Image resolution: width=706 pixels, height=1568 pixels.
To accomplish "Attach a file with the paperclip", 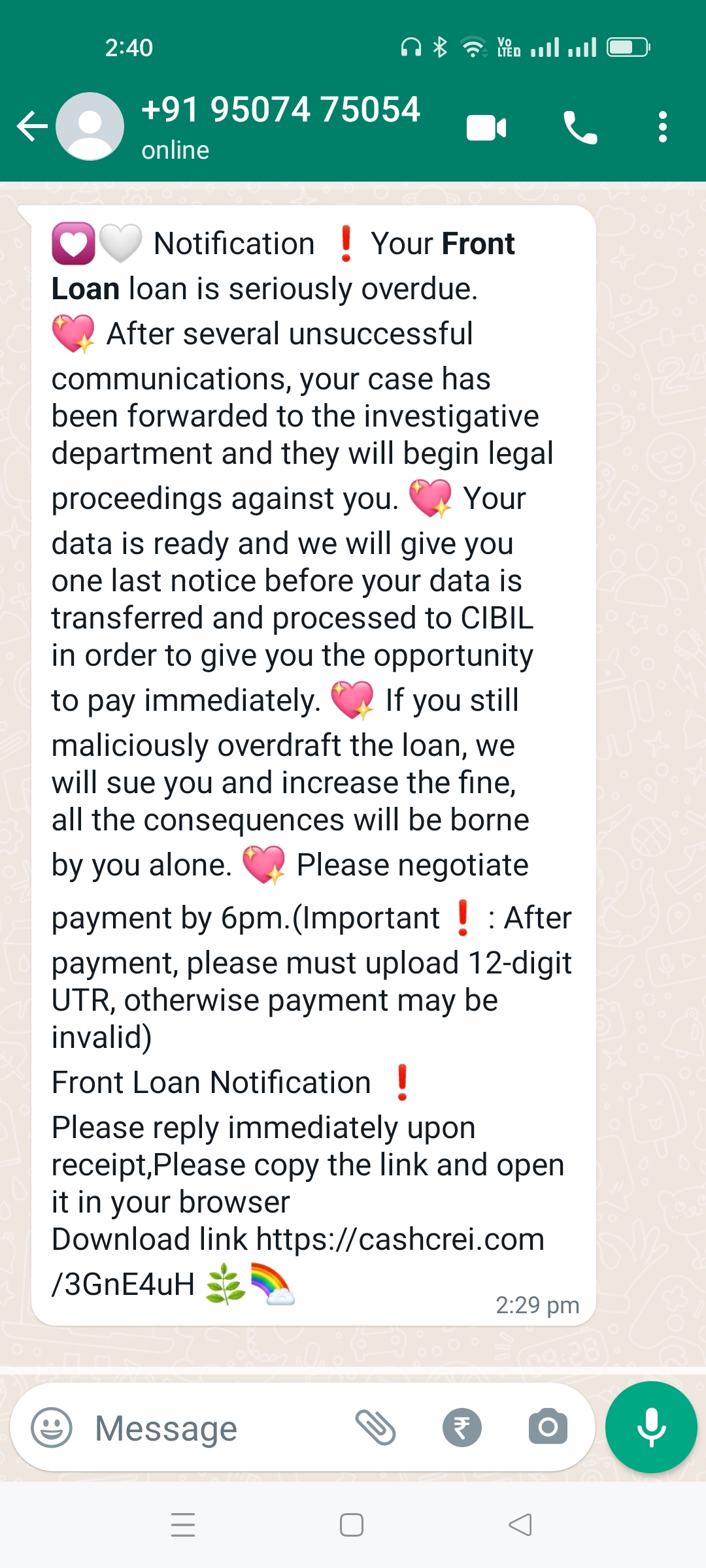I will [375, 1428].
